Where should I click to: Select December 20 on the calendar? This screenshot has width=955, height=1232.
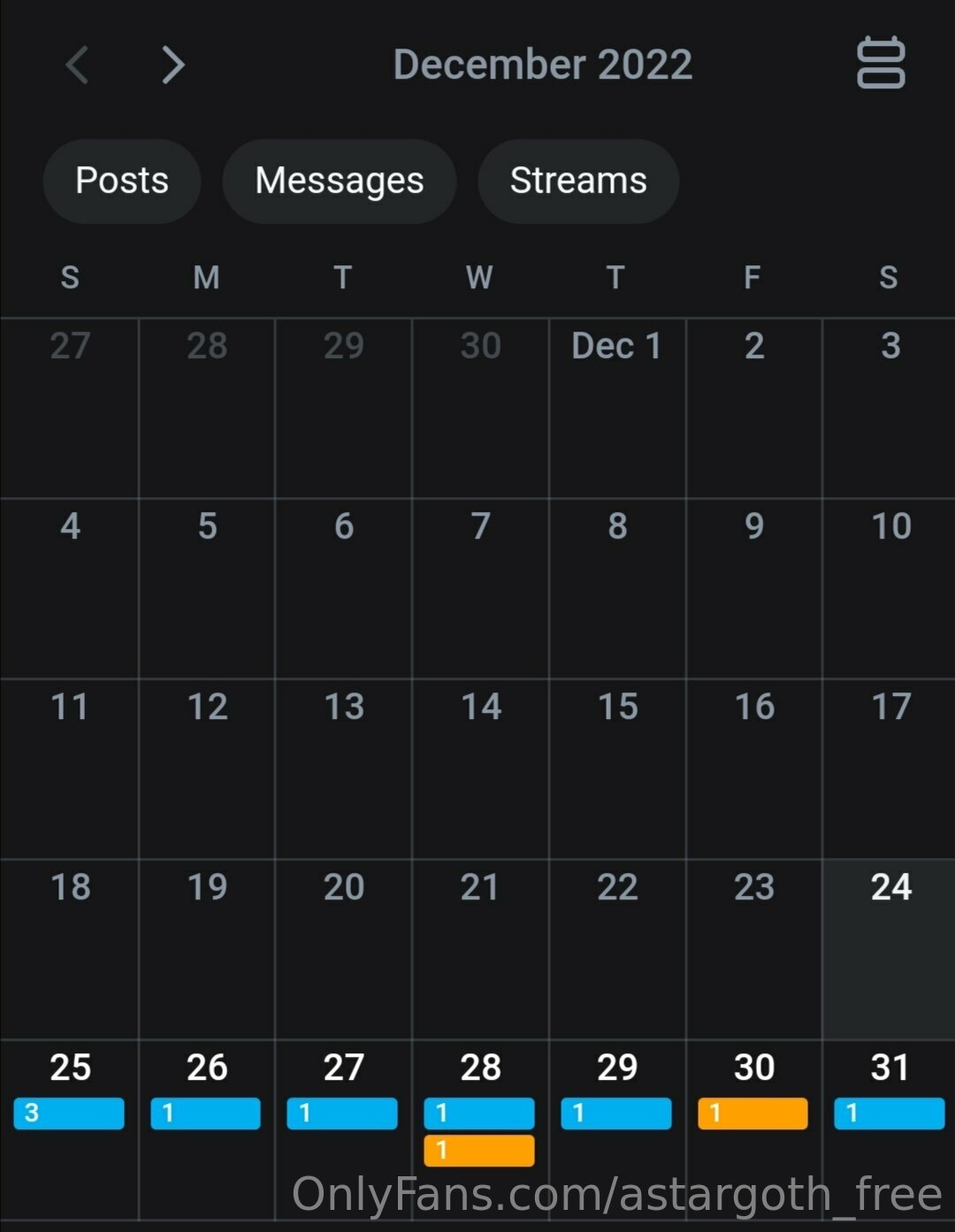343,946
